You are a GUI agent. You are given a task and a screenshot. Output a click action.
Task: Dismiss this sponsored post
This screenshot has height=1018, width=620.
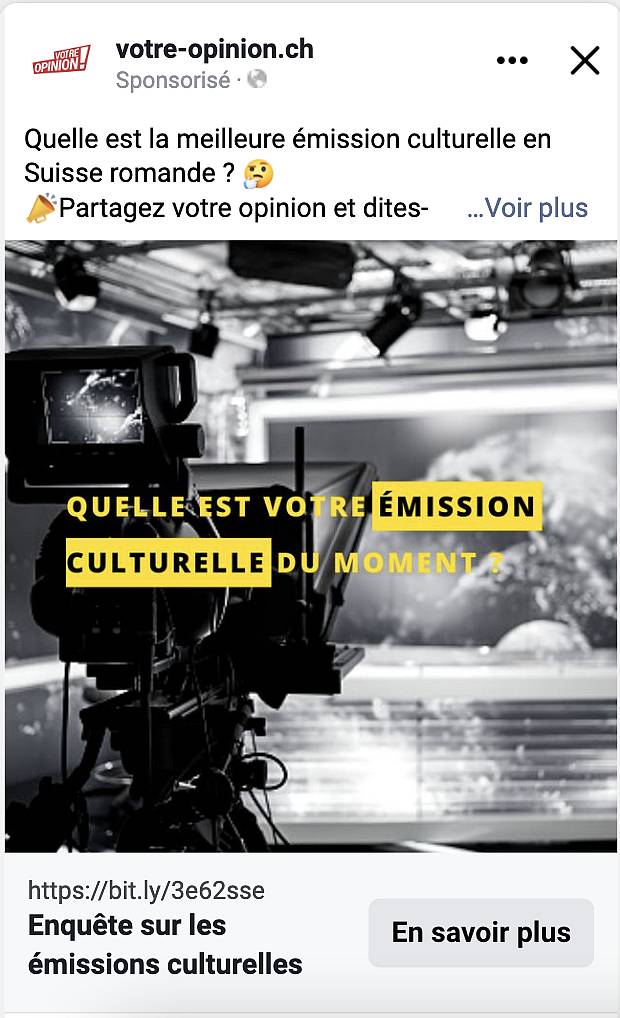point(584,61)
